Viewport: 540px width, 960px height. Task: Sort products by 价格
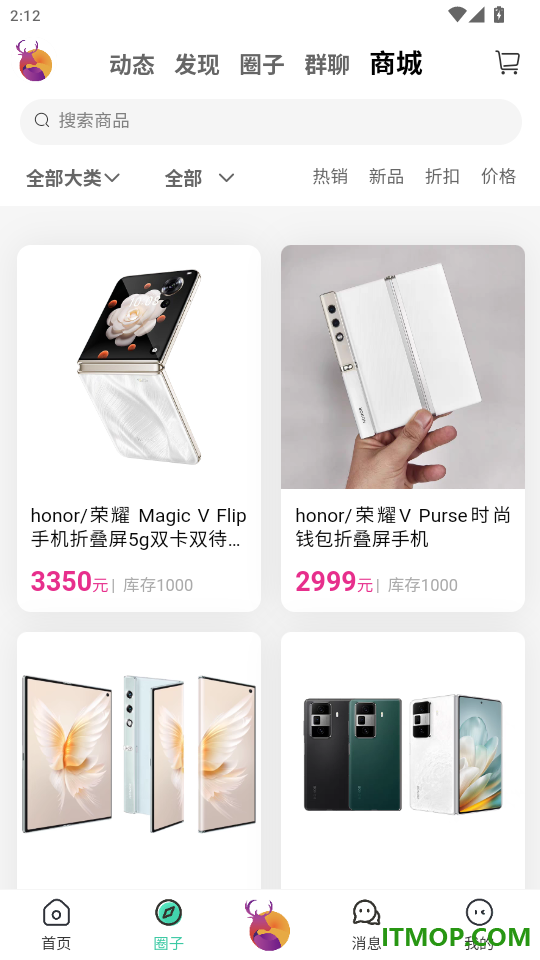[498, 176]
